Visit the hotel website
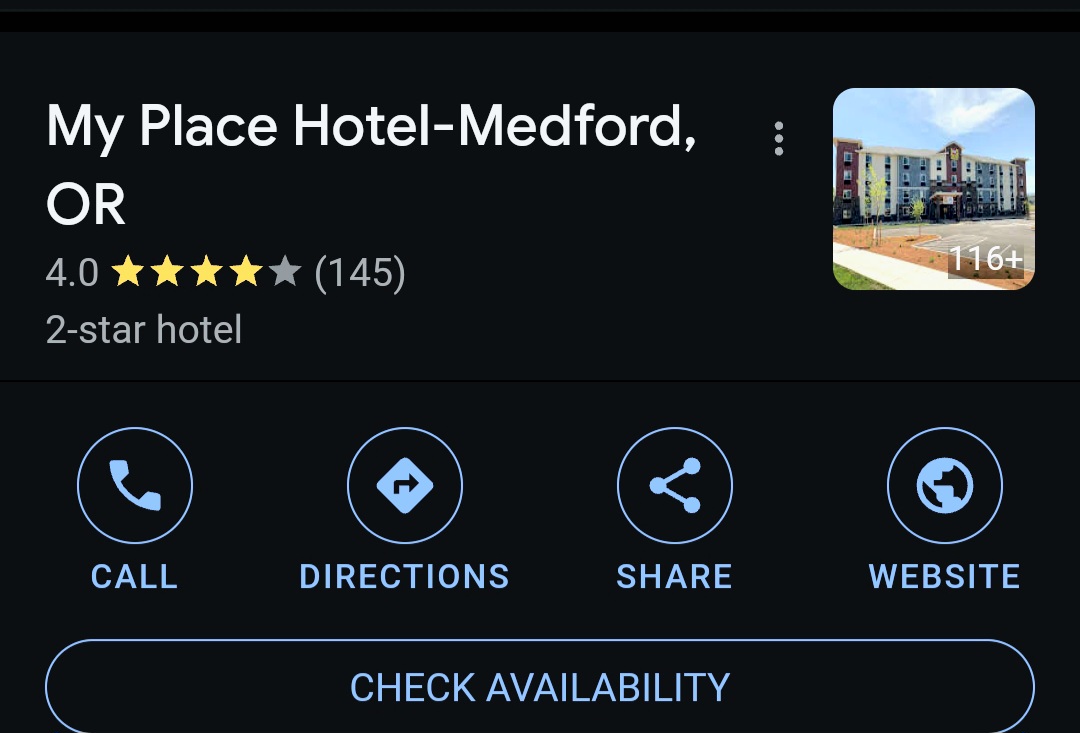 coord(945,486)
